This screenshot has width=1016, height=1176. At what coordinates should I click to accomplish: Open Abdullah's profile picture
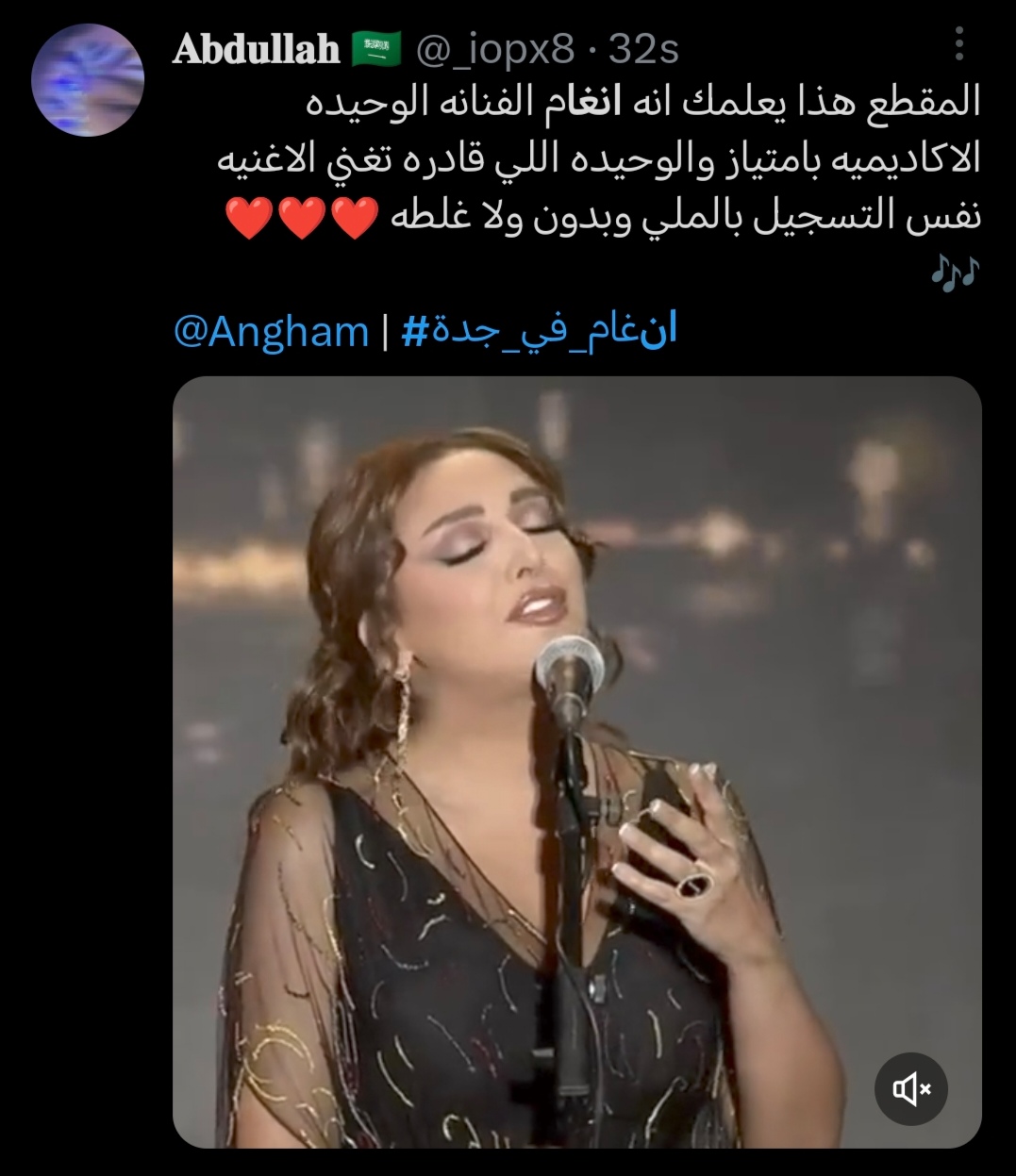(88, 80)
